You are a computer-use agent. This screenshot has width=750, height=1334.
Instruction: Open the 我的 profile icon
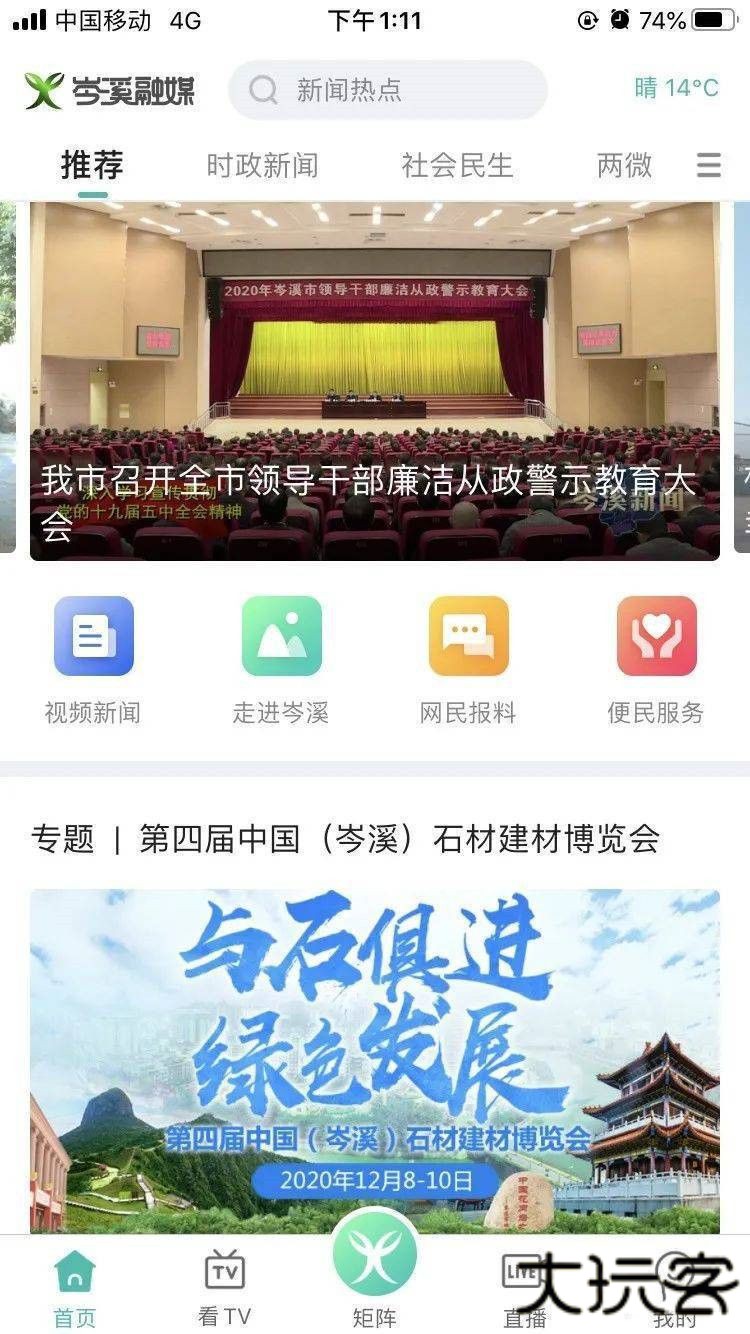675,1277
